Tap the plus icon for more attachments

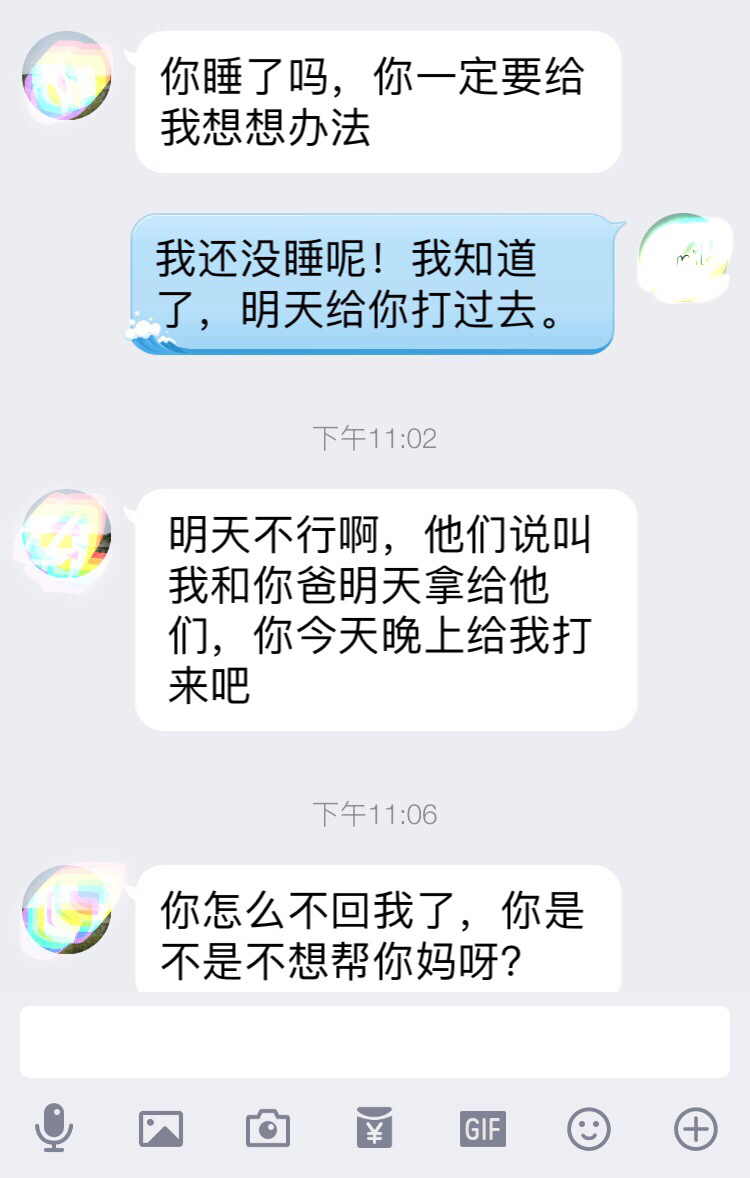point(694,1131)
